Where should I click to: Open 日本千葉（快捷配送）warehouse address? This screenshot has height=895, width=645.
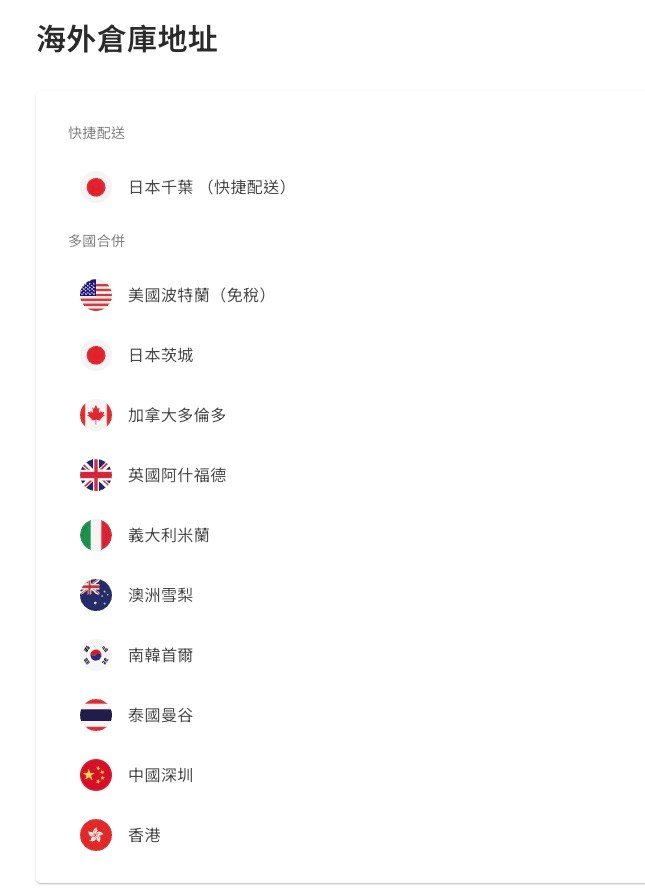click(208, 187)
